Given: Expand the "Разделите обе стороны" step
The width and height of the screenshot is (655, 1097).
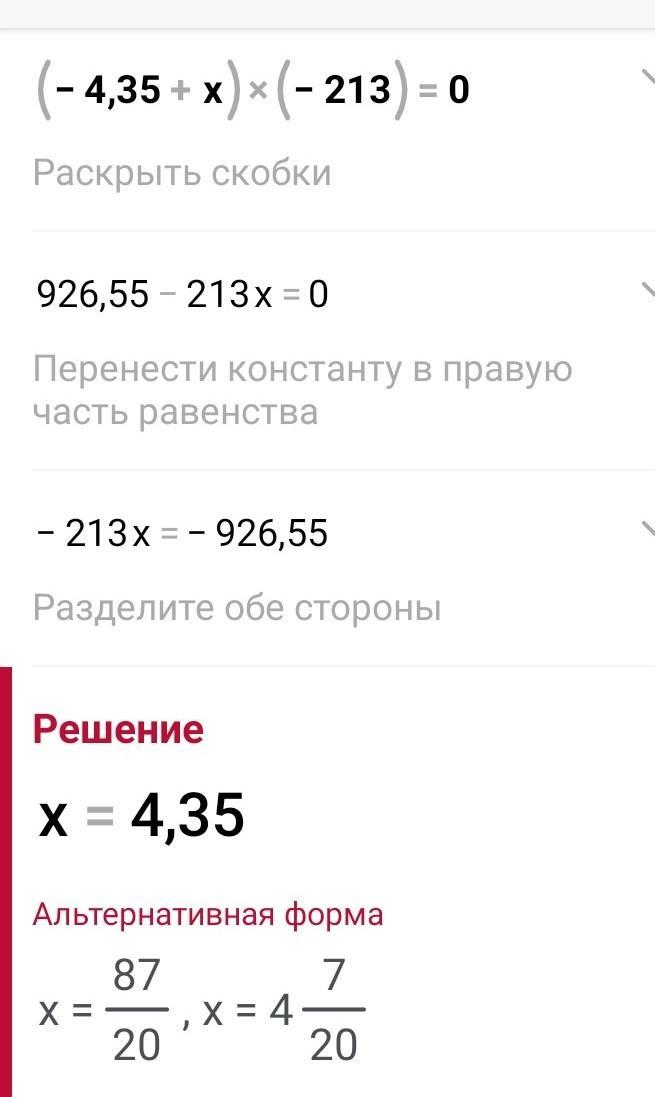Looking at the screenshot, I should (646, 529).
